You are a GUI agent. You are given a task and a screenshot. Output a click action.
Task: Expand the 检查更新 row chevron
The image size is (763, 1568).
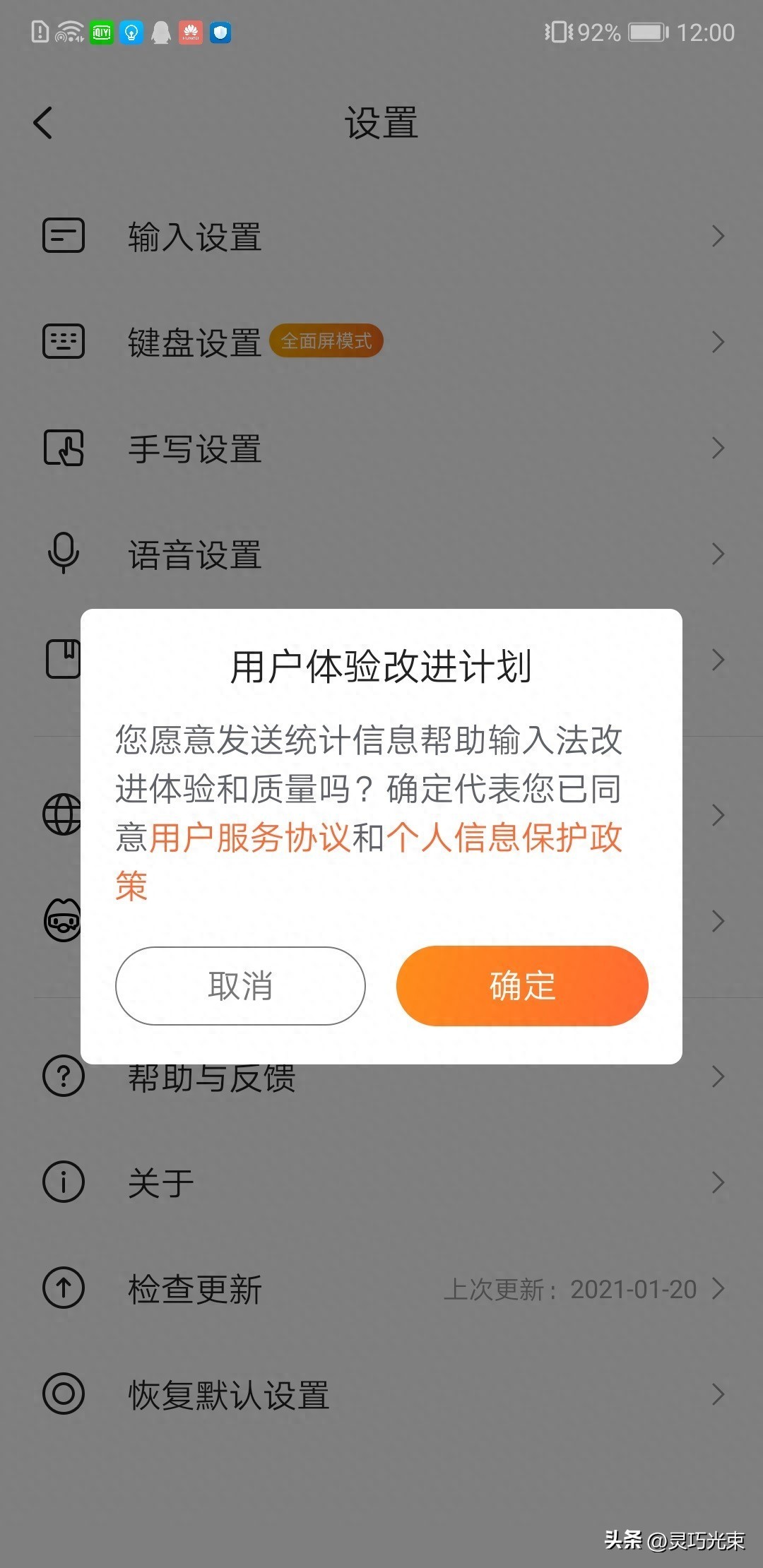[719, 1288]
